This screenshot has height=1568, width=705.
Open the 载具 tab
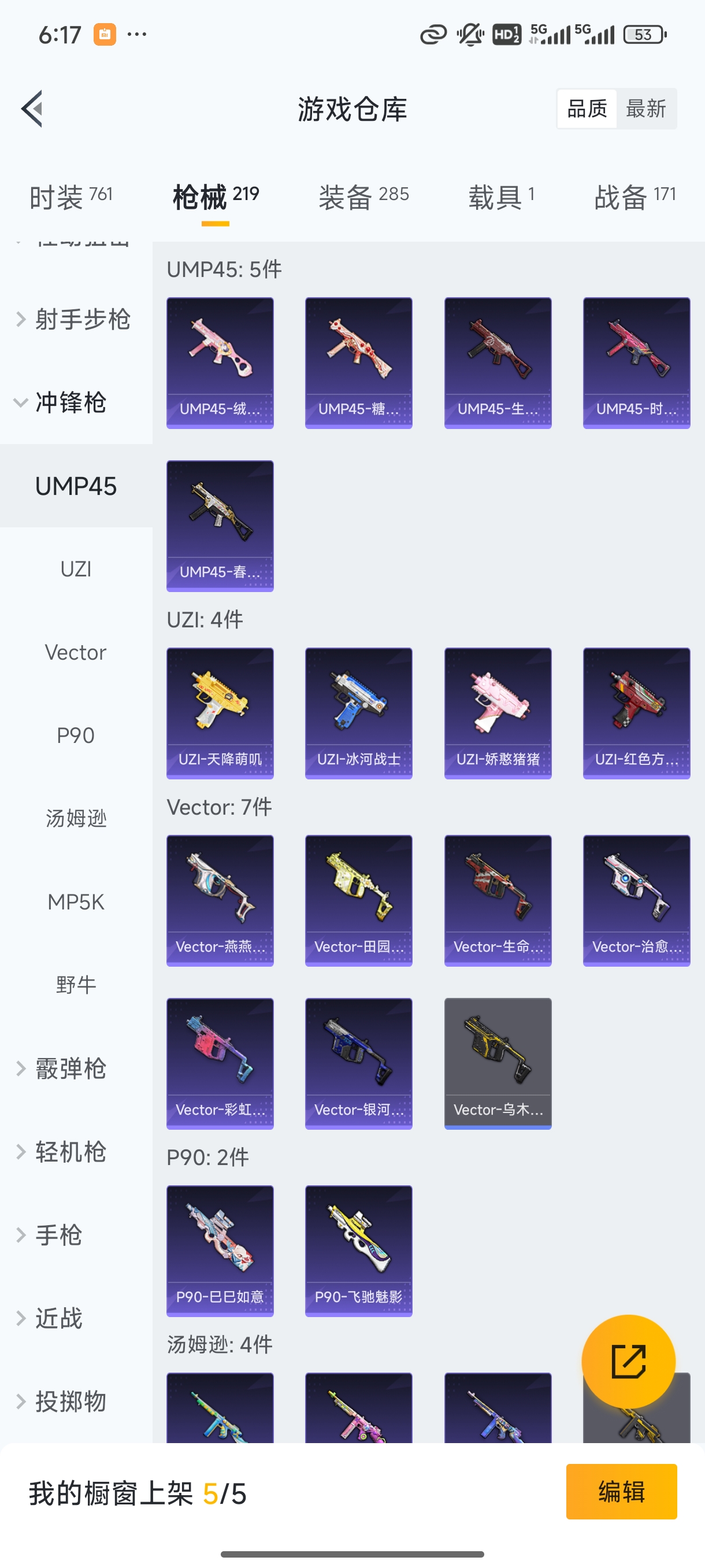[501, 197]
